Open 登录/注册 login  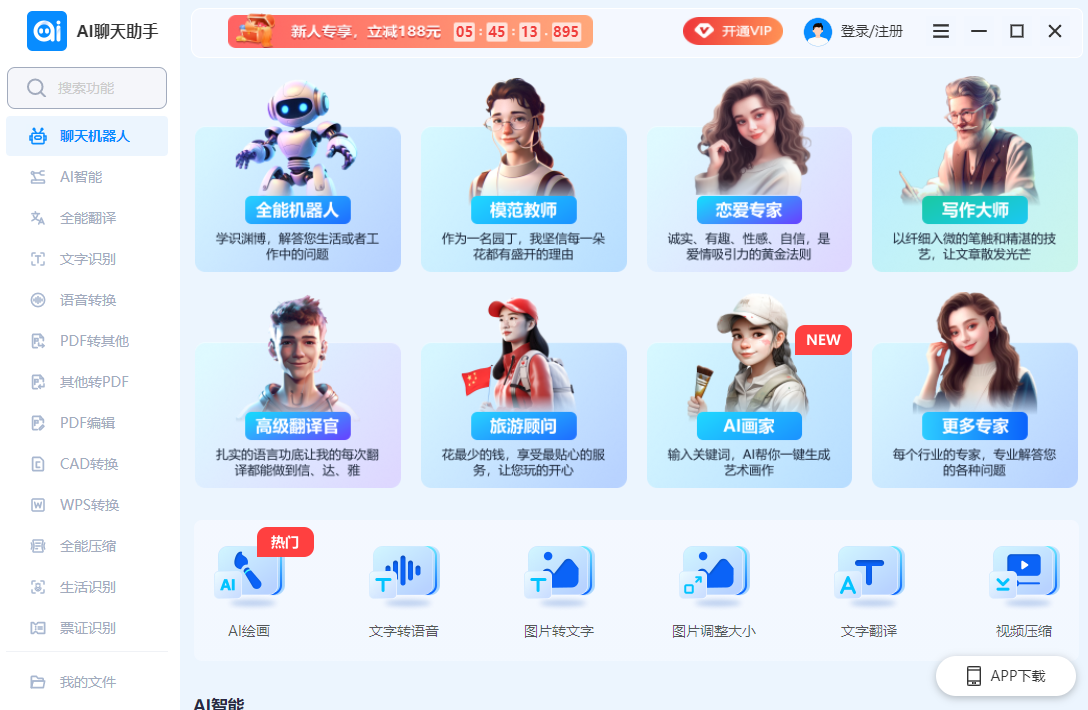coord(854,31)
